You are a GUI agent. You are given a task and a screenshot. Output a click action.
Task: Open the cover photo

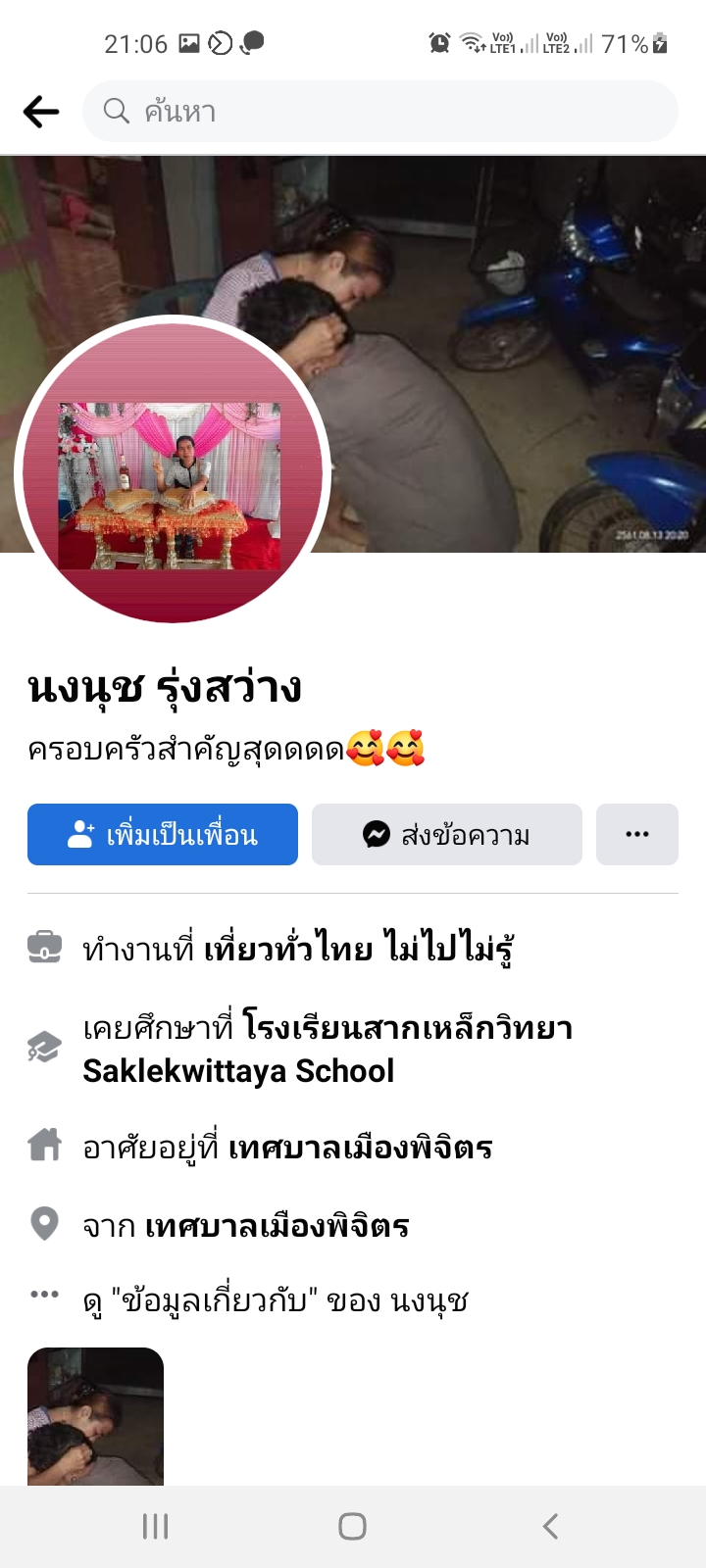510,323
